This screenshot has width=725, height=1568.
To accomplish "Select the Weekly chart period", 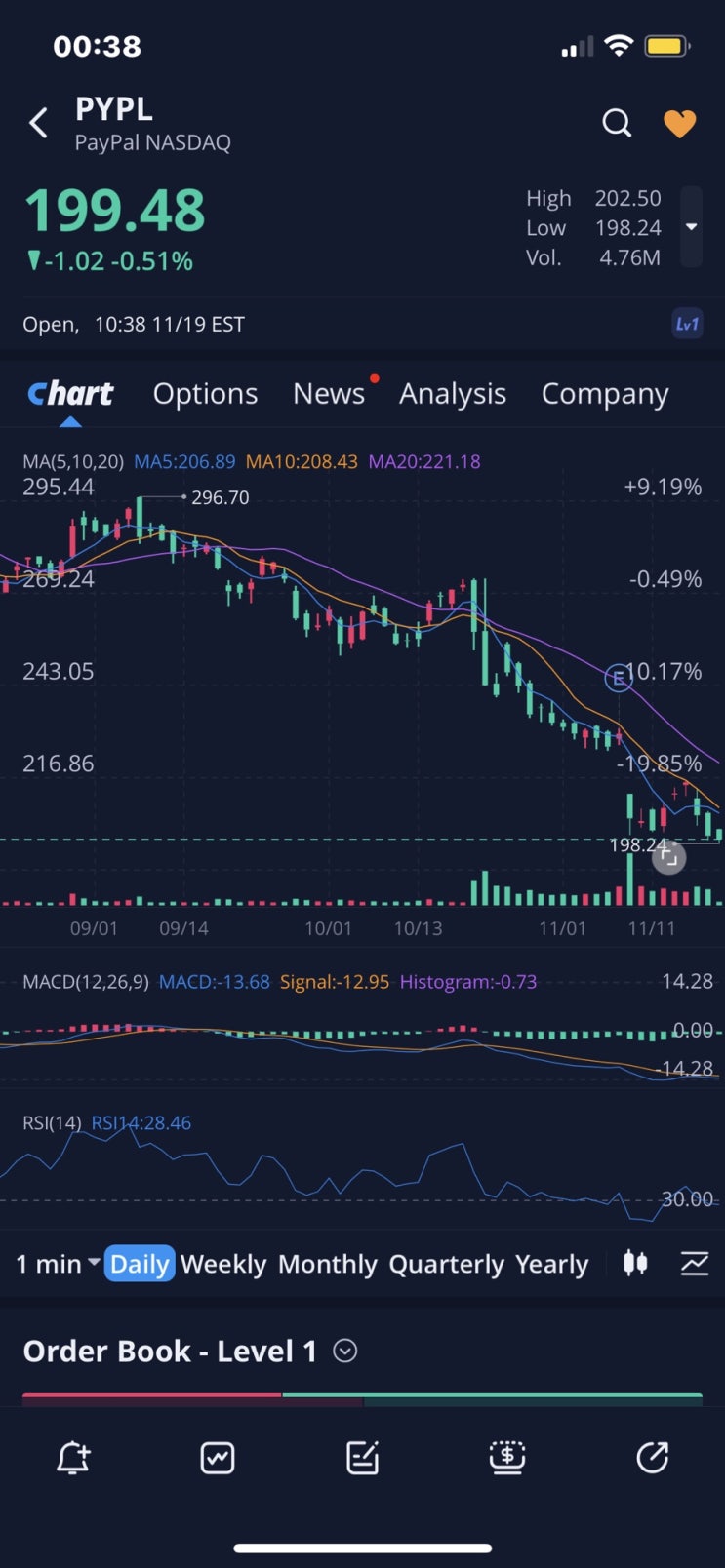I will (x=223, y=1264).
